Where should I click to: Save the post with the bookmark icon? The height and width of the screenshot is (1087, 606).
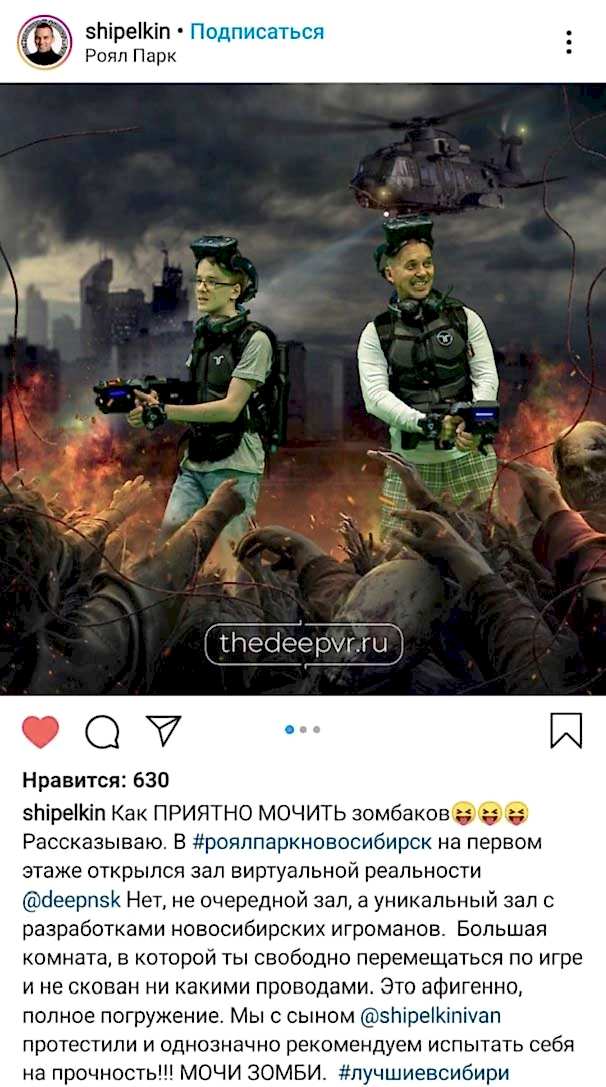click(x=566, y=731)
